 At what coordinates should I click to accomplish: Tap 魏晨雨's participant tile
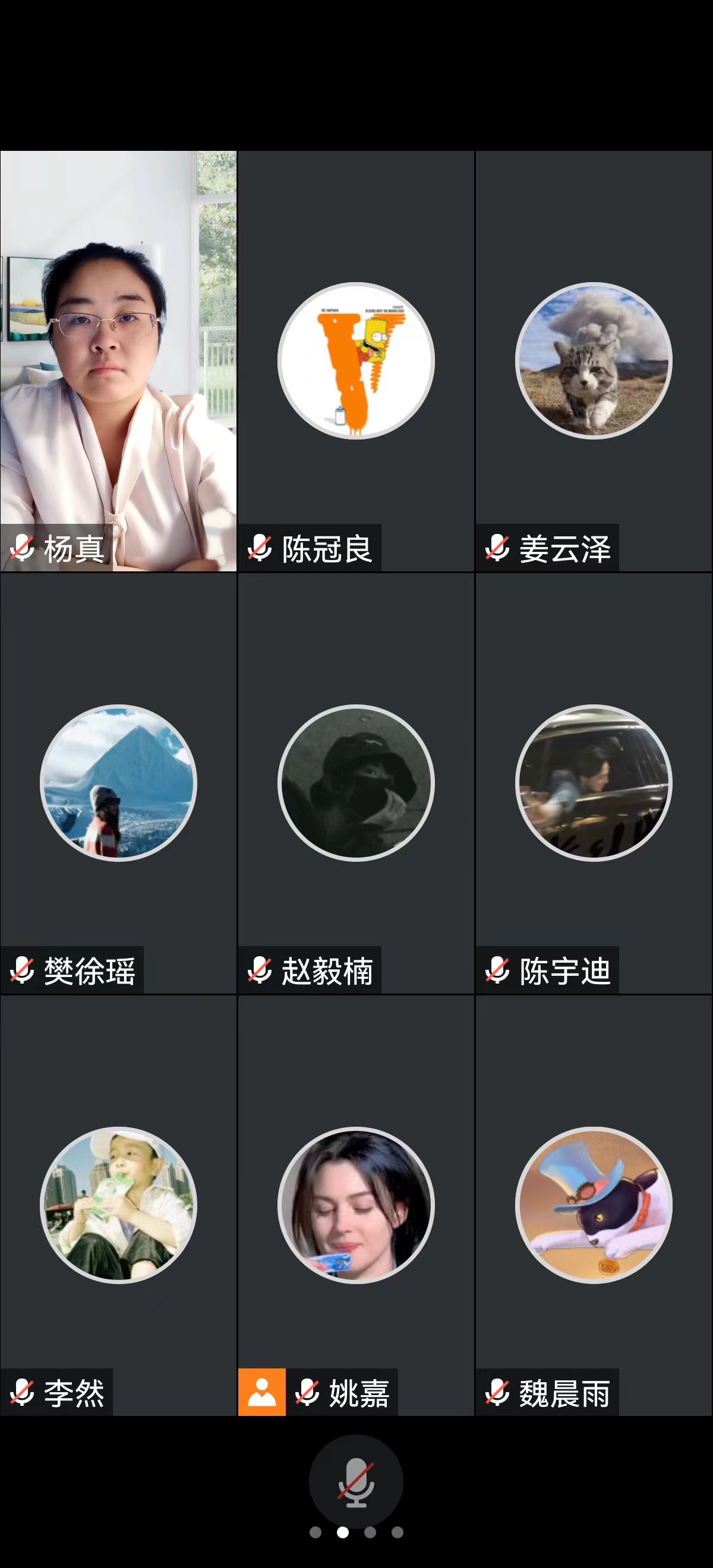(594, 1205)
